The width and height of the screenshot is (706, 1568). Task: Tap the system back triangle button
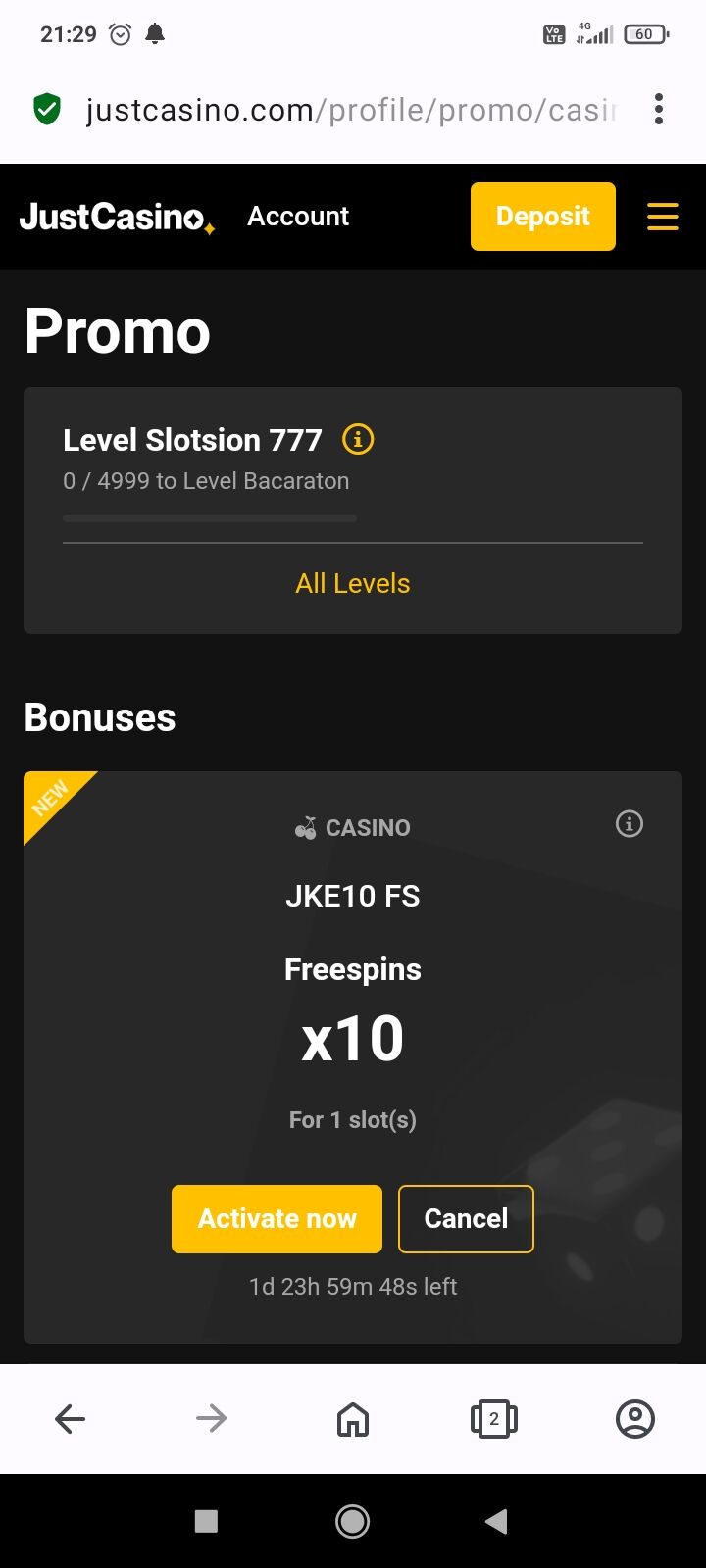(496, 1521)
